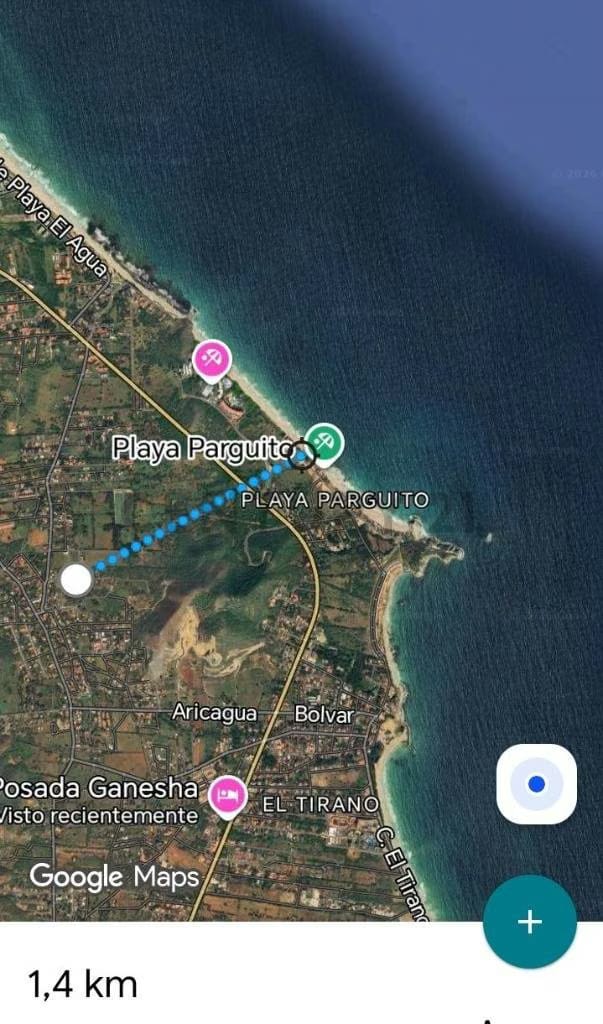Center the map on my location
The width and height of the screenshot is (603, 1024).
point(537,784)
